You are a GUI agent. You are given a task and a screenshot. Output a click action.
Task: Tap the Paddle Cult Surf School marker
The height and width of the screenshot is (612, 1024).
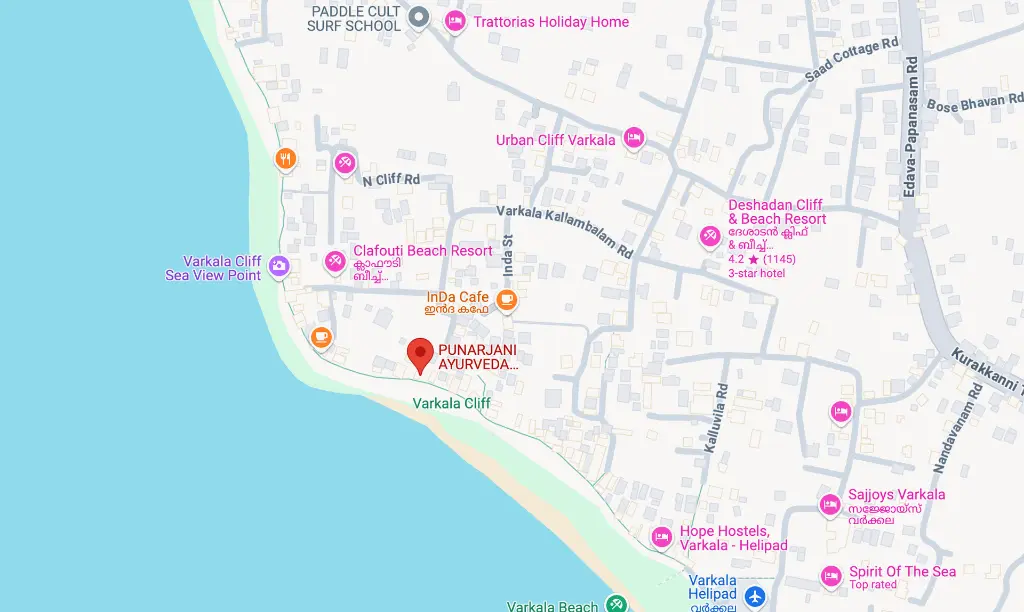coord(420,17)
